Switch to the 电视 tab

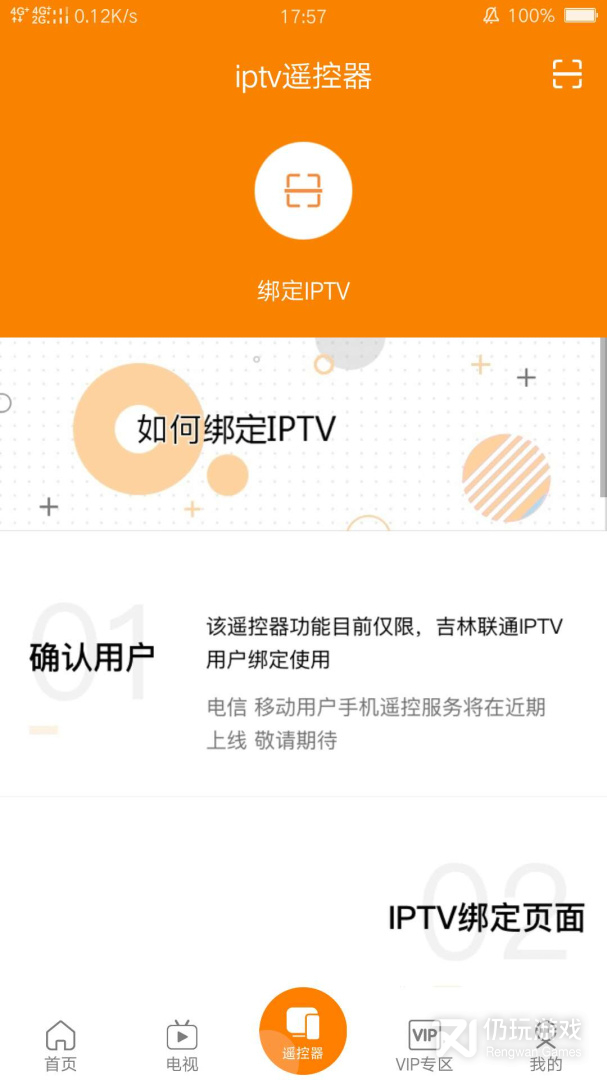pyautogui.click(x=182, y=1046)
